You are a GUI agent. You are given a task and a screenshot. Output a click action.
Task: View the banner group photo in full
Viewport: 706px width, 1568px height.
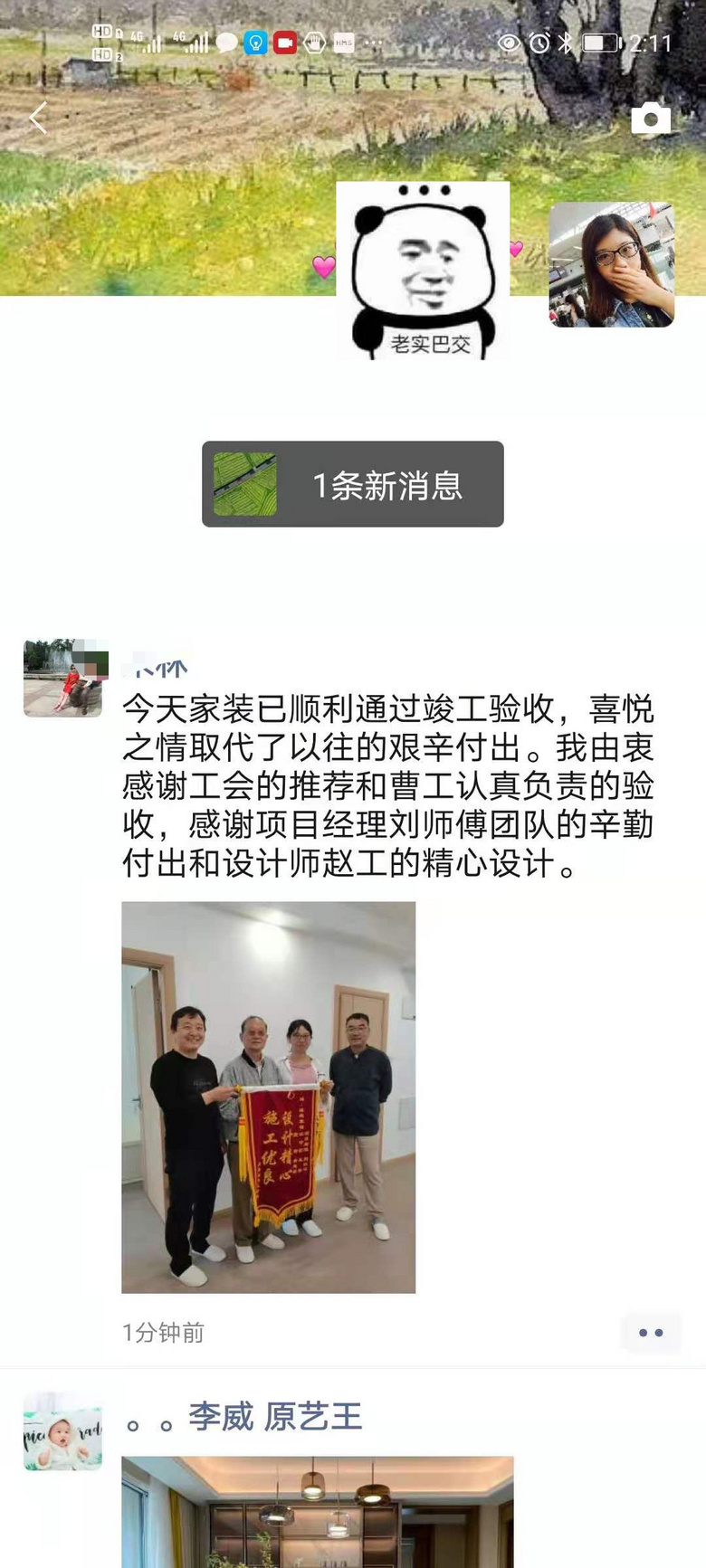[269, 1097]
